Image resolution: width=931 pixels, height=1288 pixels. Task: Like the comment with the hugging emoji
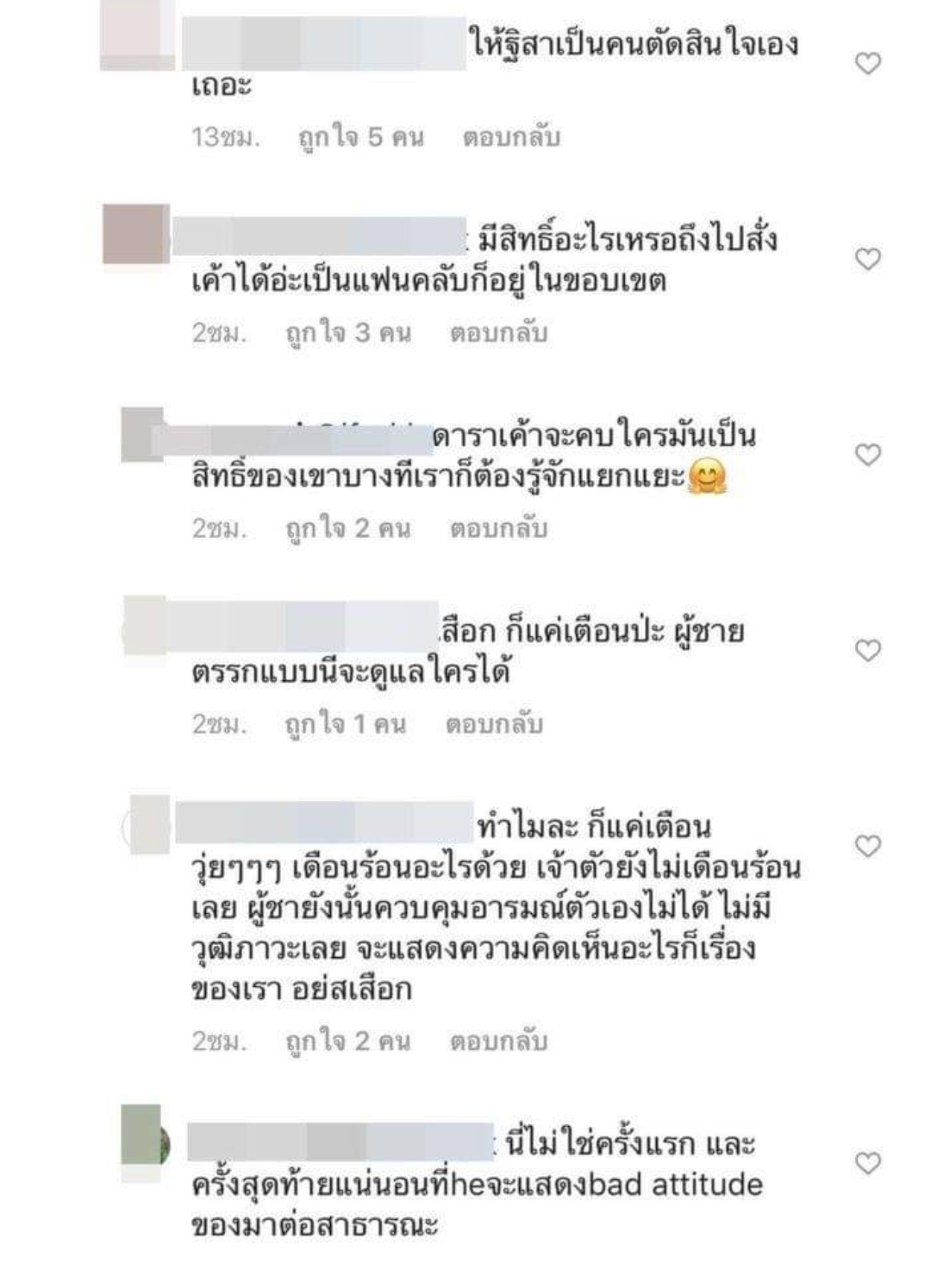pyautogui.click(x=868, y=454)
